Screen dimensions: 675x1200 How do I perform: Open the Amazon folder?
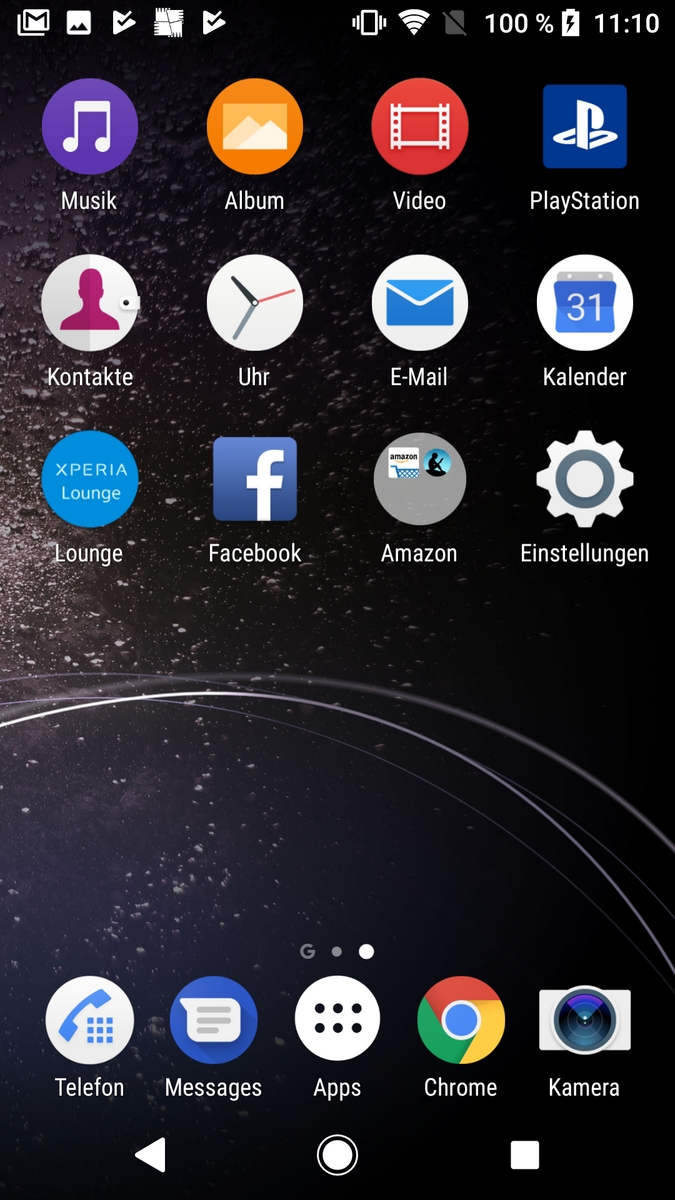coord(419,479)
